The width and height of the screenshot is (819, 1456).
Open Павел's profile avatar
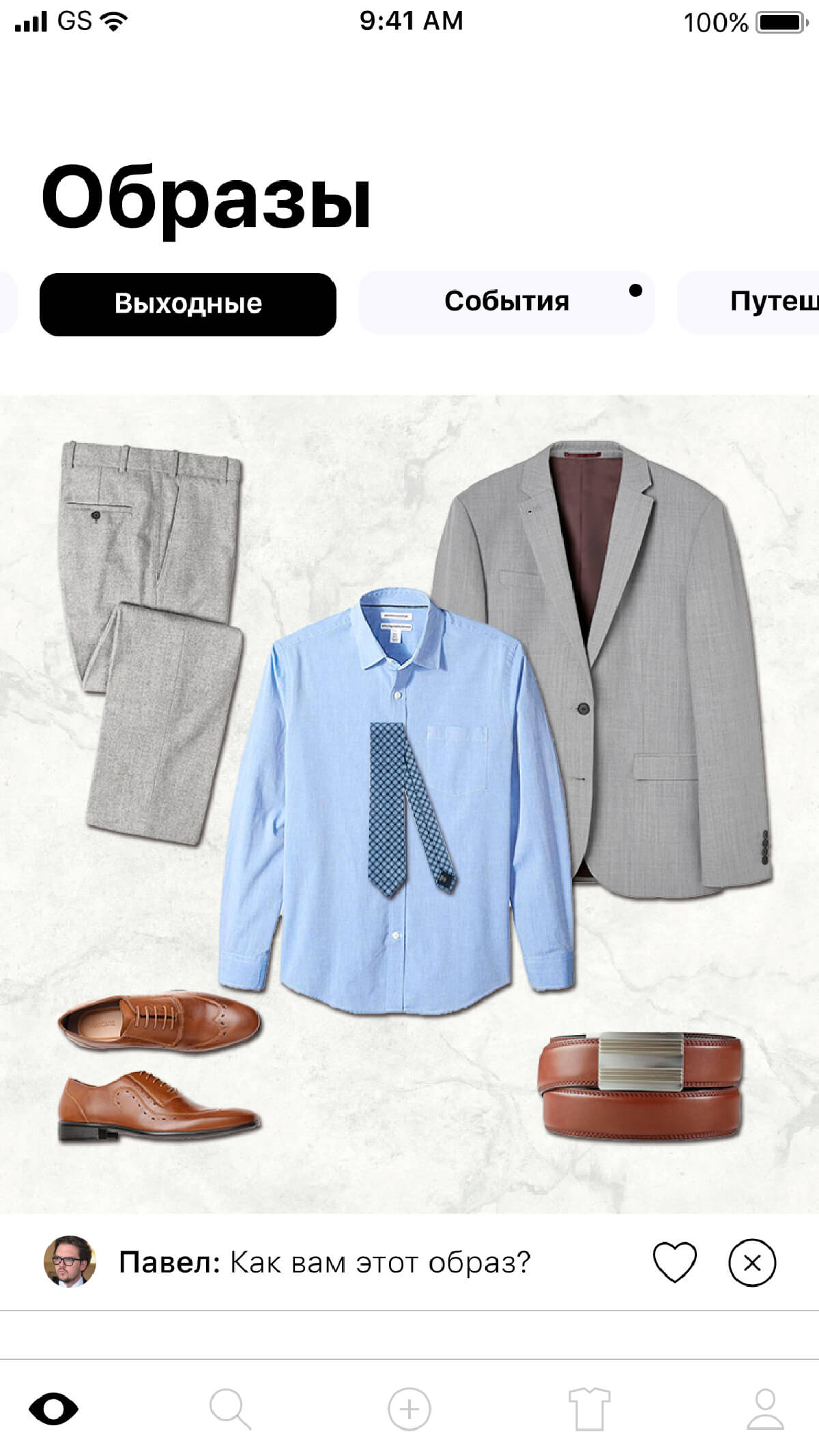pos(70,1262)
